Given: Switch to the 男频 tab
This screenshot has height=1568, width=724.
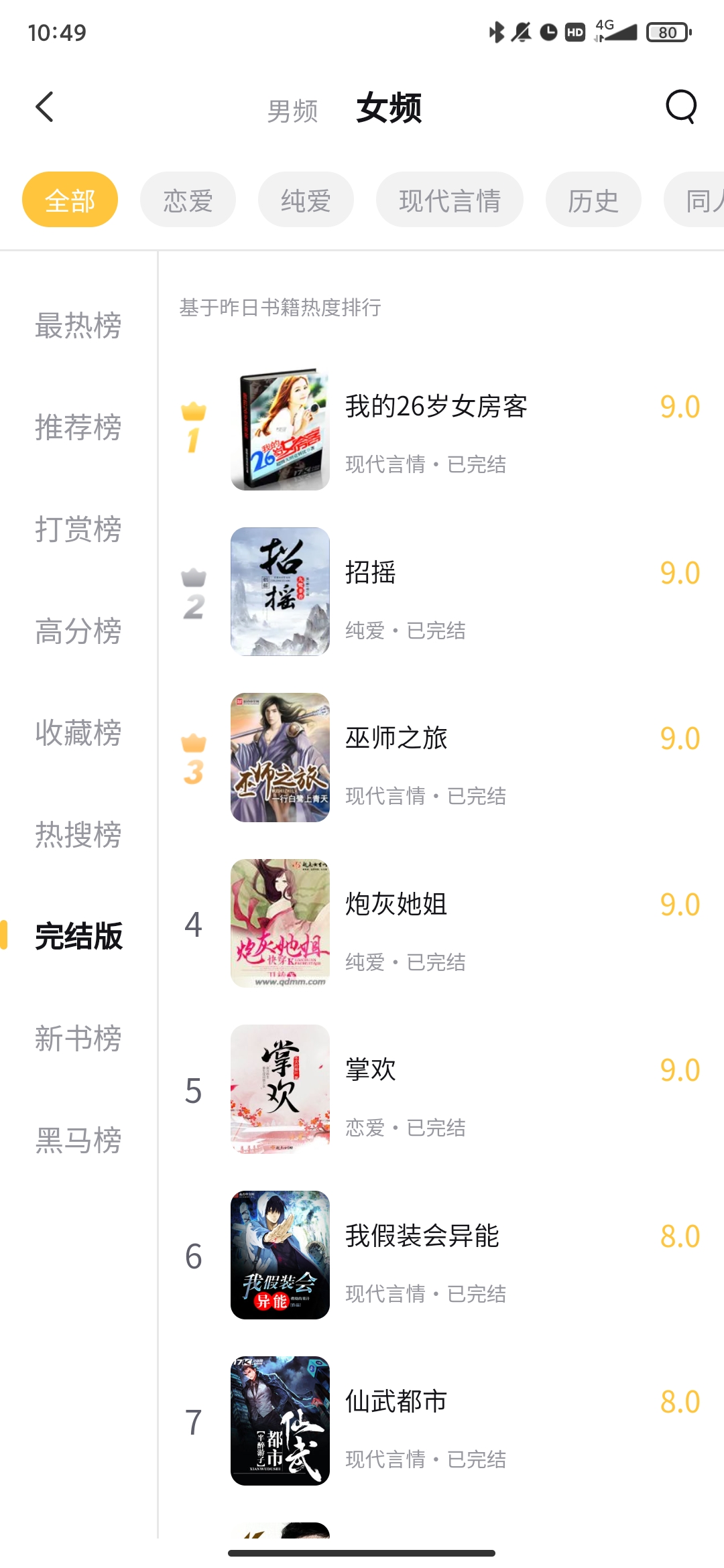Looking at the screenshot, I should (x=292, y=111).
